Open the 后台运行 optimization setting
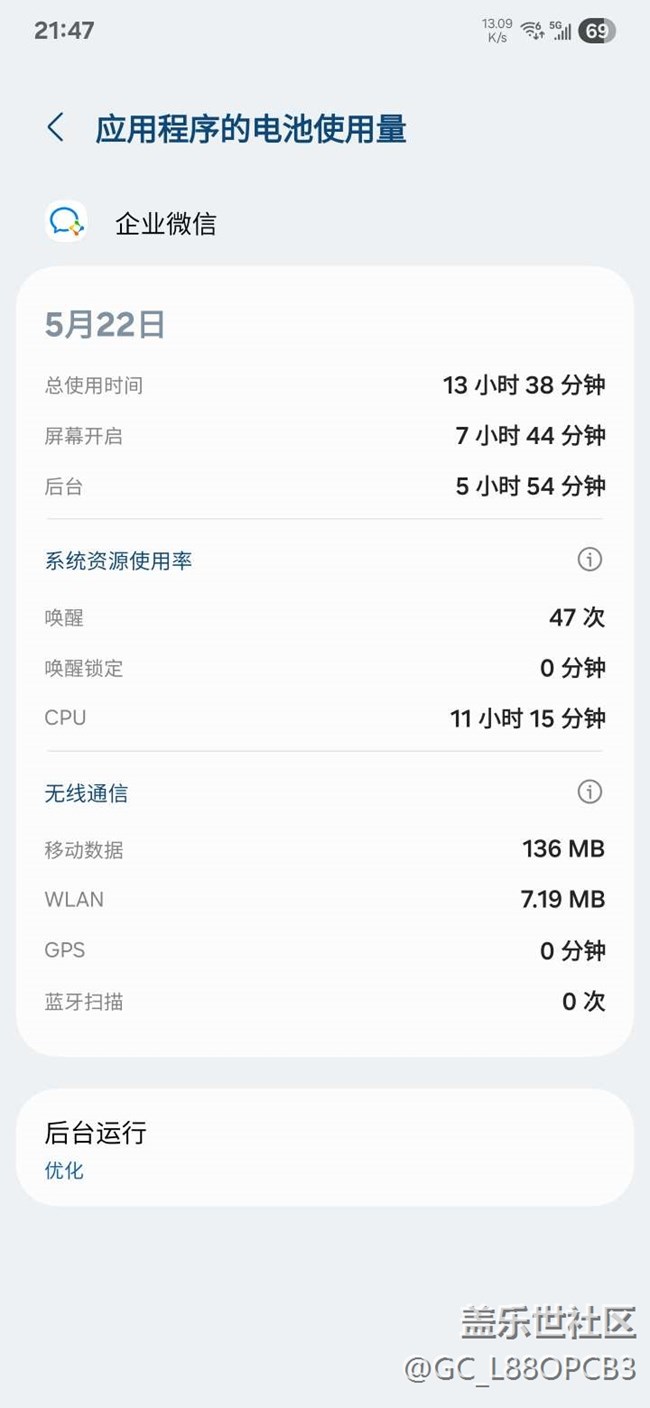650x1408 pixels. [x=325, y=1147]
